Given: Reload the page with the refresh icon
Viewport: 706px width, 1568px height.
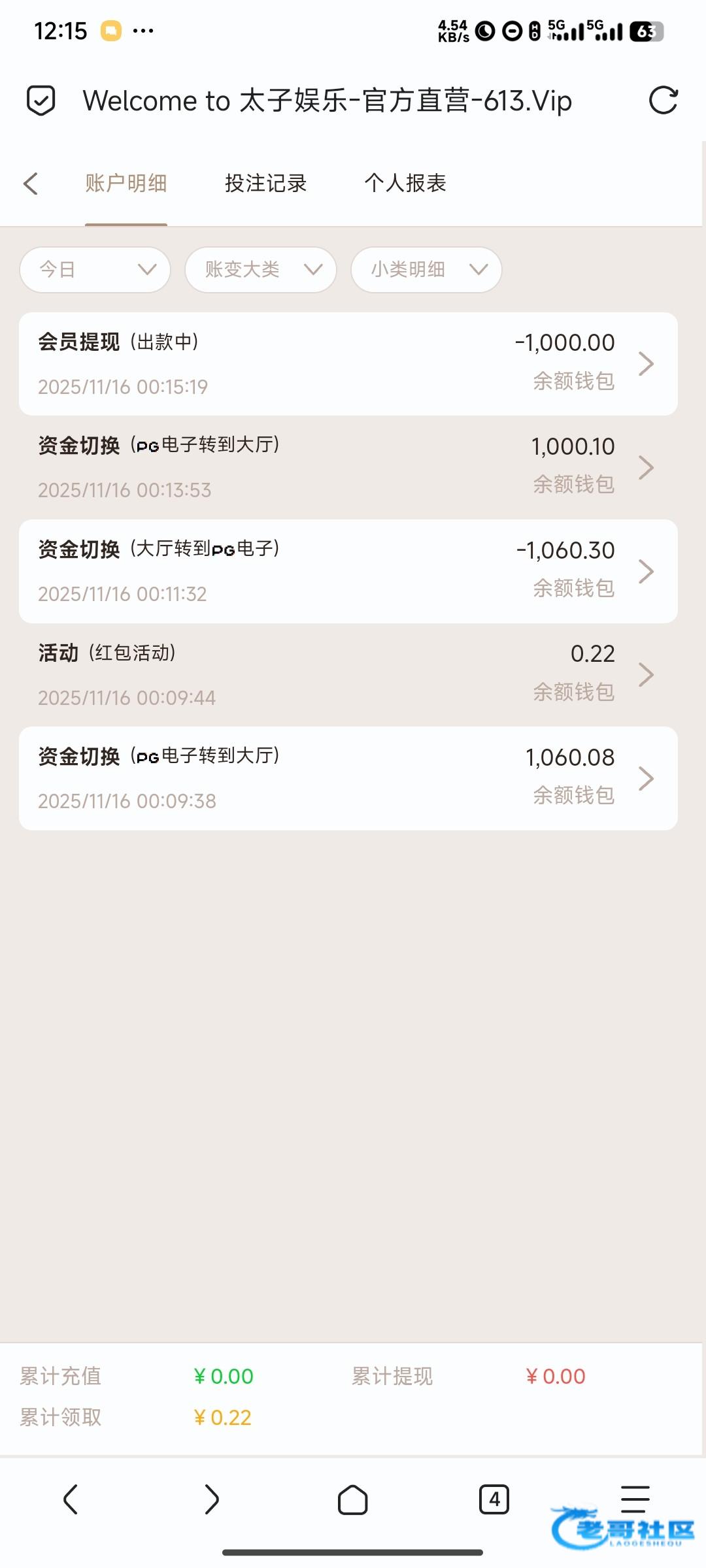Looking at the screenshot, I should (663, 101).
